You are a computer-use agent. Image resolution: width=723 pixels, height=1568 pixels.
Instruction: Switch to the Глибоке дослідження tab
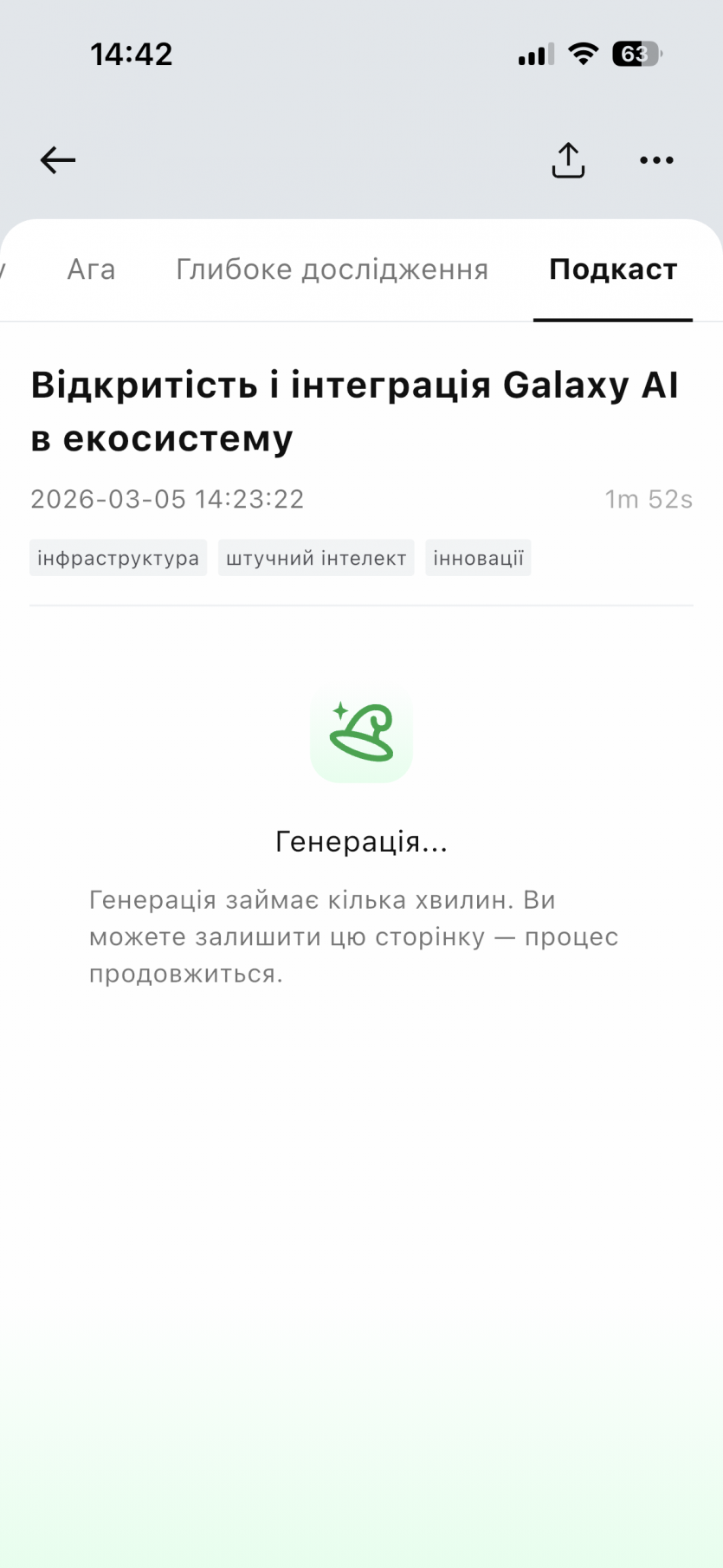pos(332,269)
